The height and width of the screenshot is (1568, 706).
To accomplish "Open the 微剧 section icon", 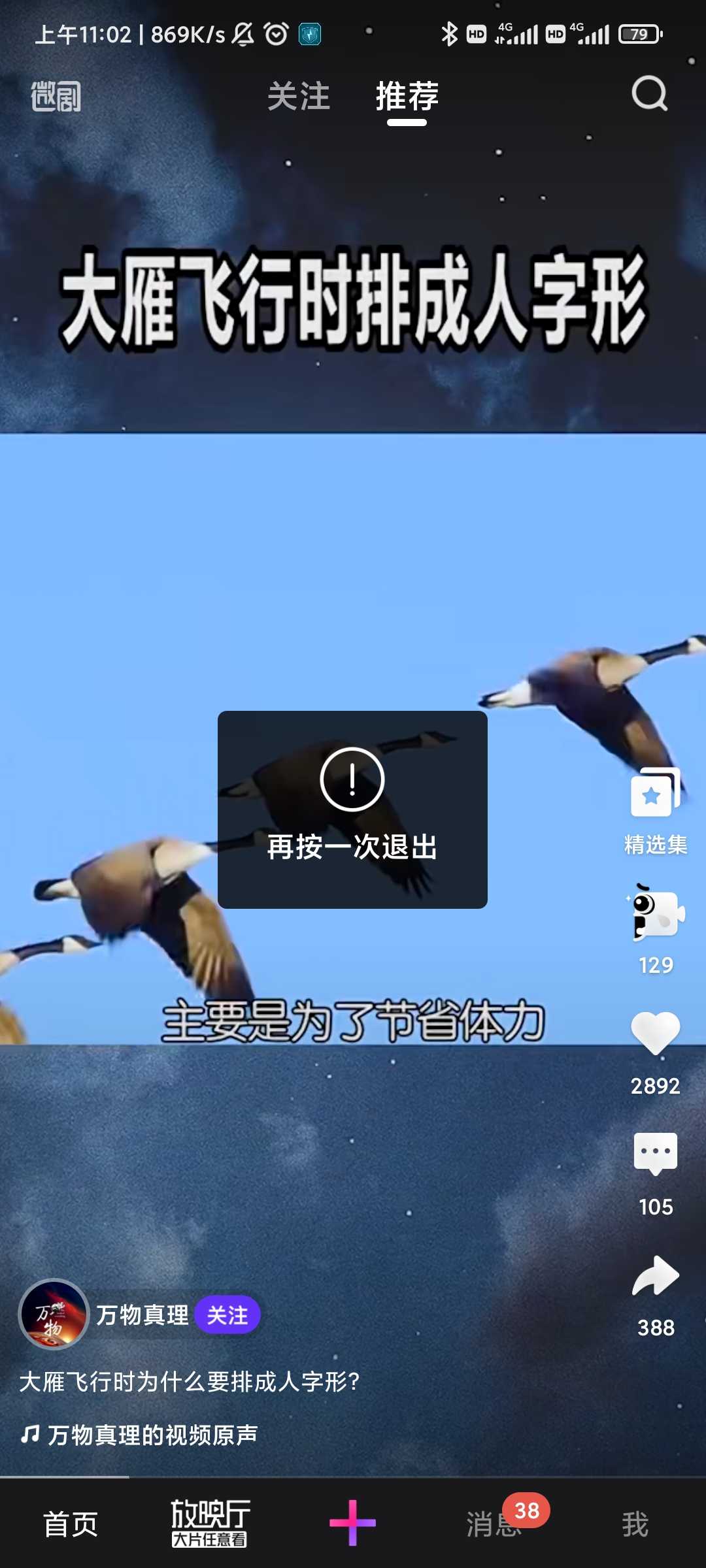I will point(56,97).
